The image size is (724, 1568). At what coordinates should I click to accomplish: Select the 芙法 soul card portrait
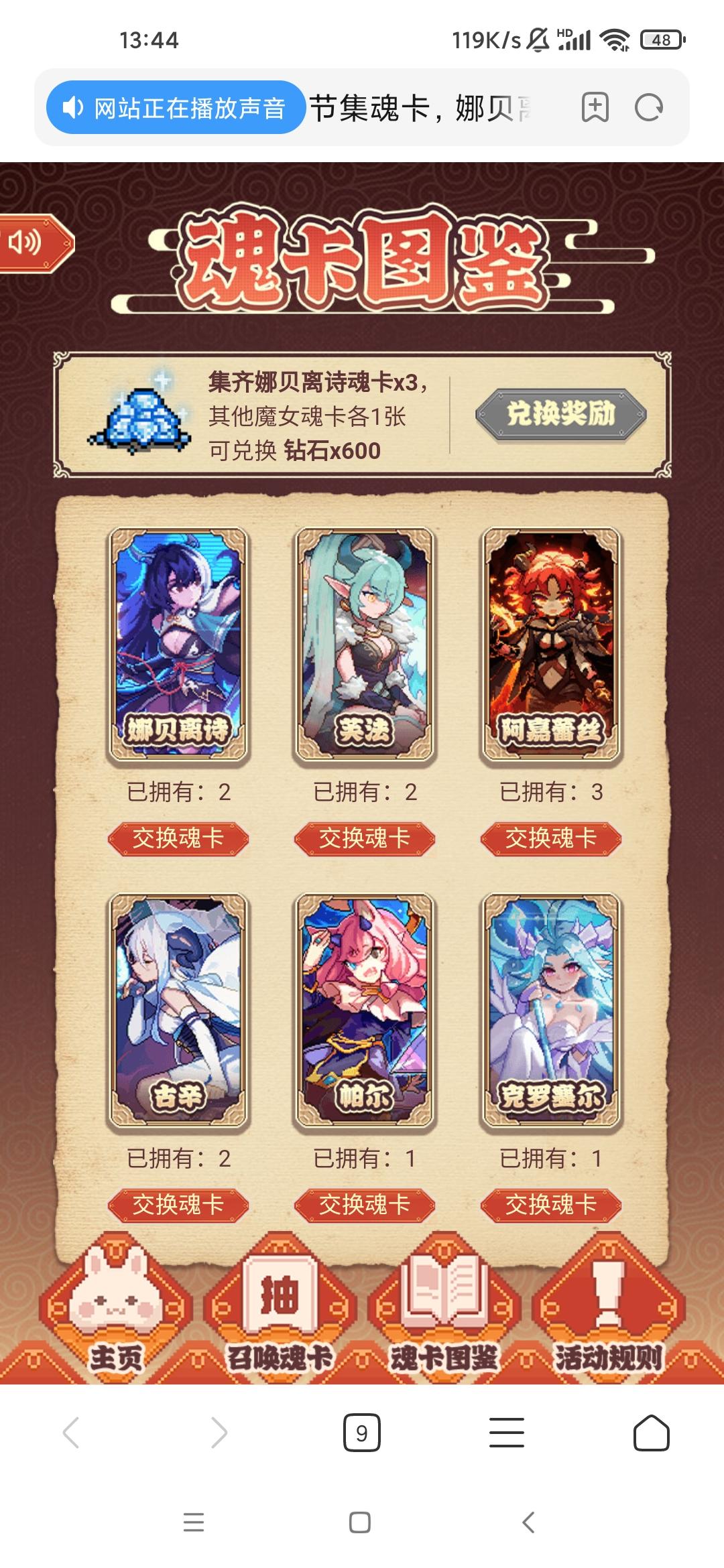[365, 647]
